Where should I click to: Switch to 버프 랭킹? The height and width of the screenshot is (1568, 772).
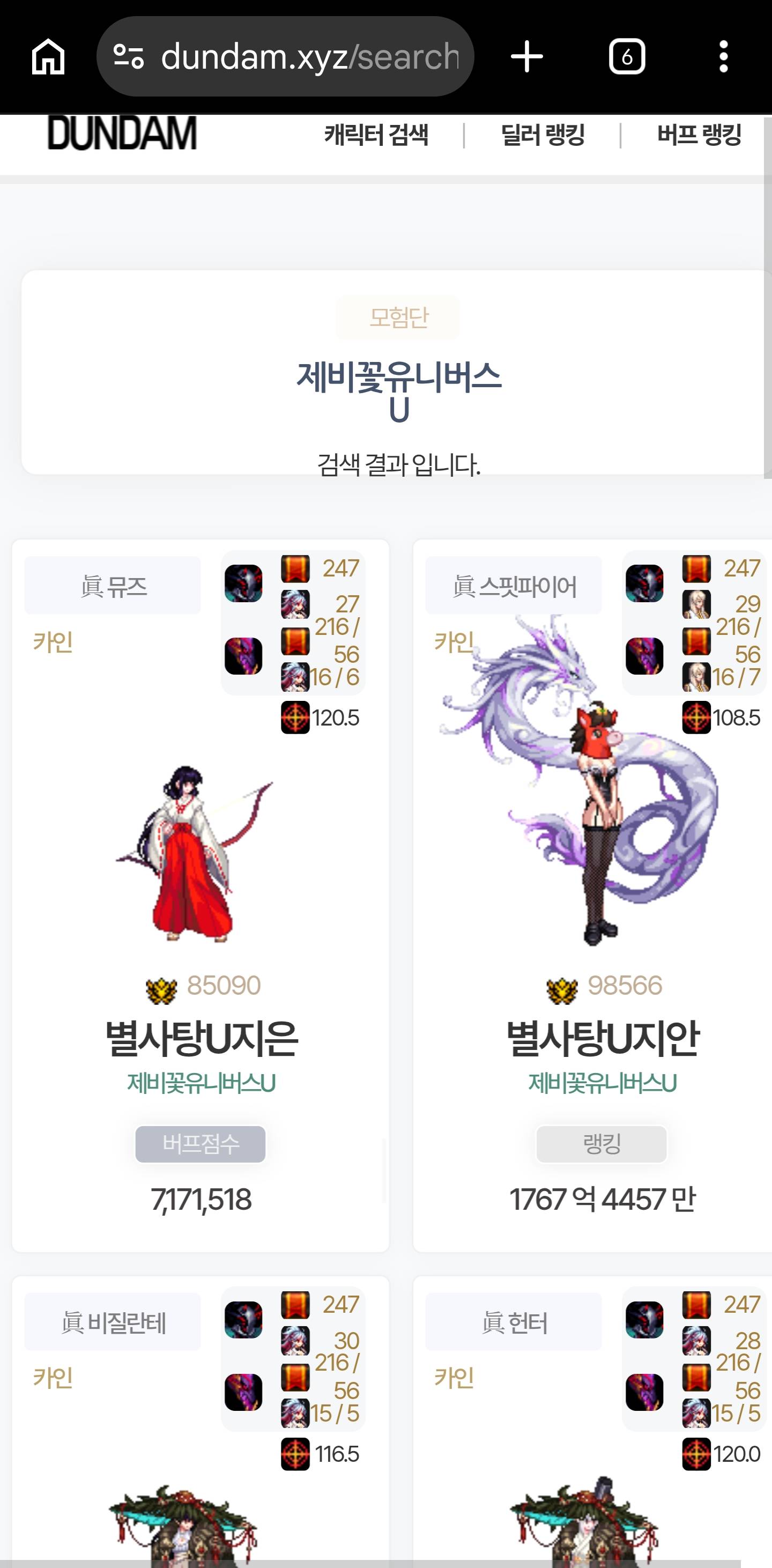point(699,135)
